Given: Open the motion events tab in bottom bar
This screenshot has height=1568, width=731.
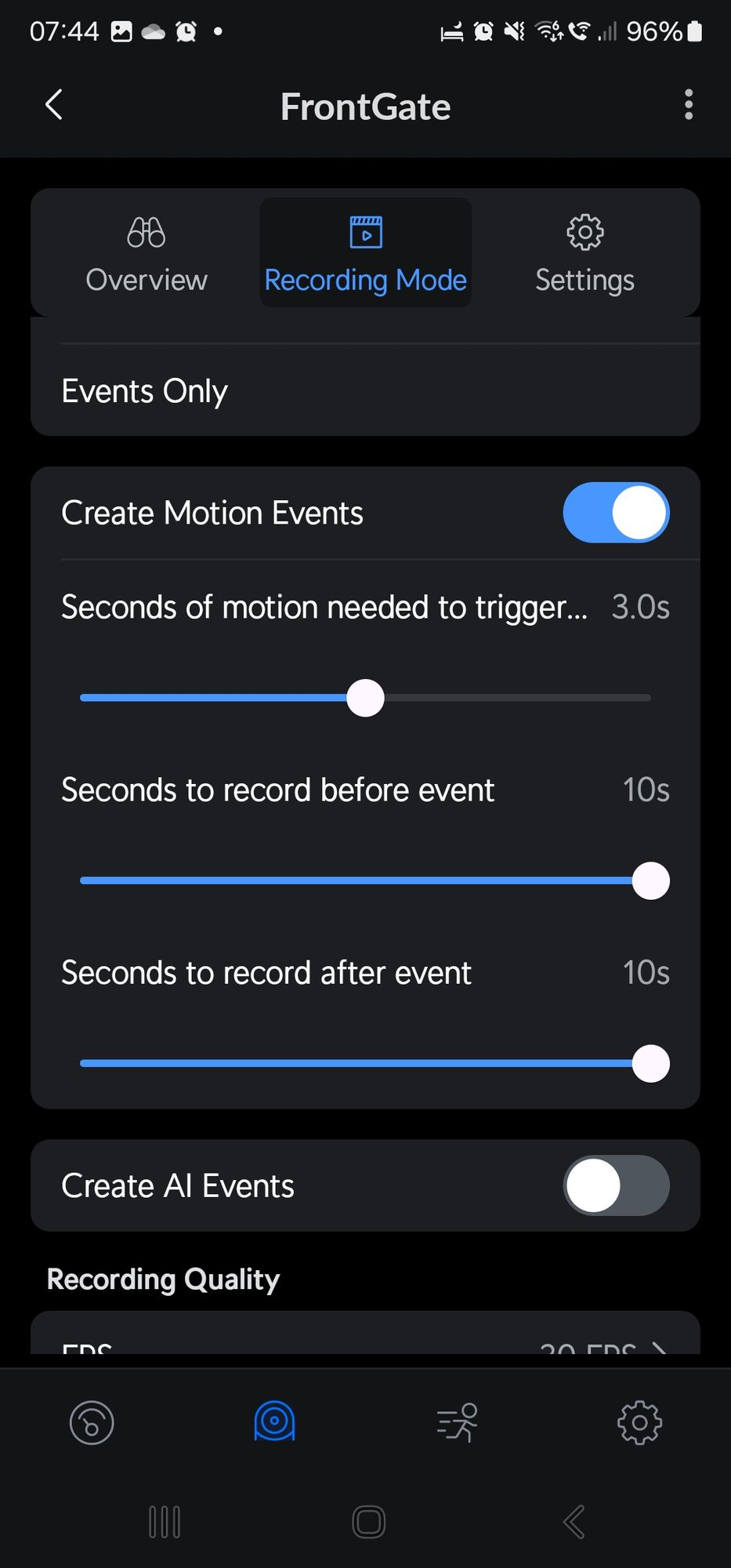Looking at the screenshot, I should [x=457, y=1422].
